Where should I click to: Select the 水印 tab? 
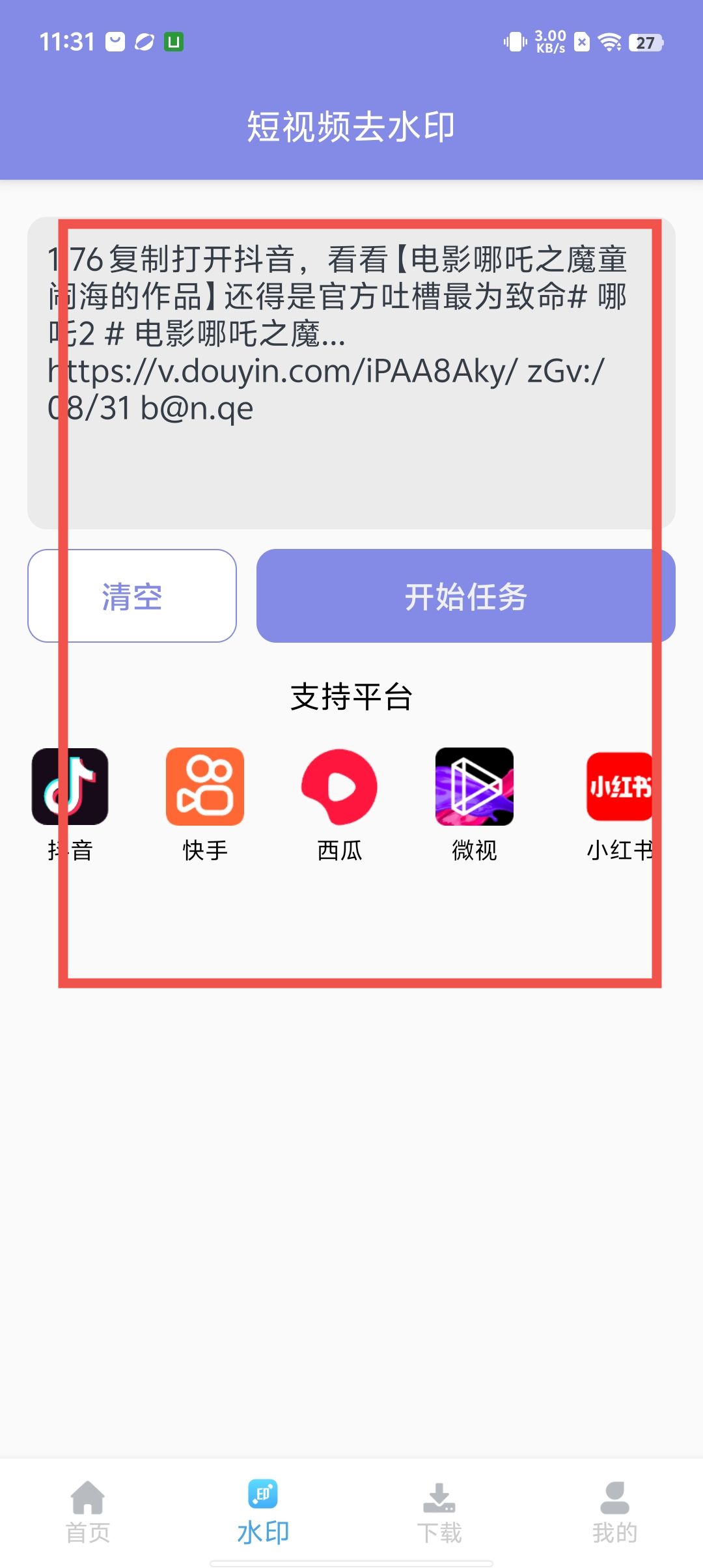point(263,1513)
